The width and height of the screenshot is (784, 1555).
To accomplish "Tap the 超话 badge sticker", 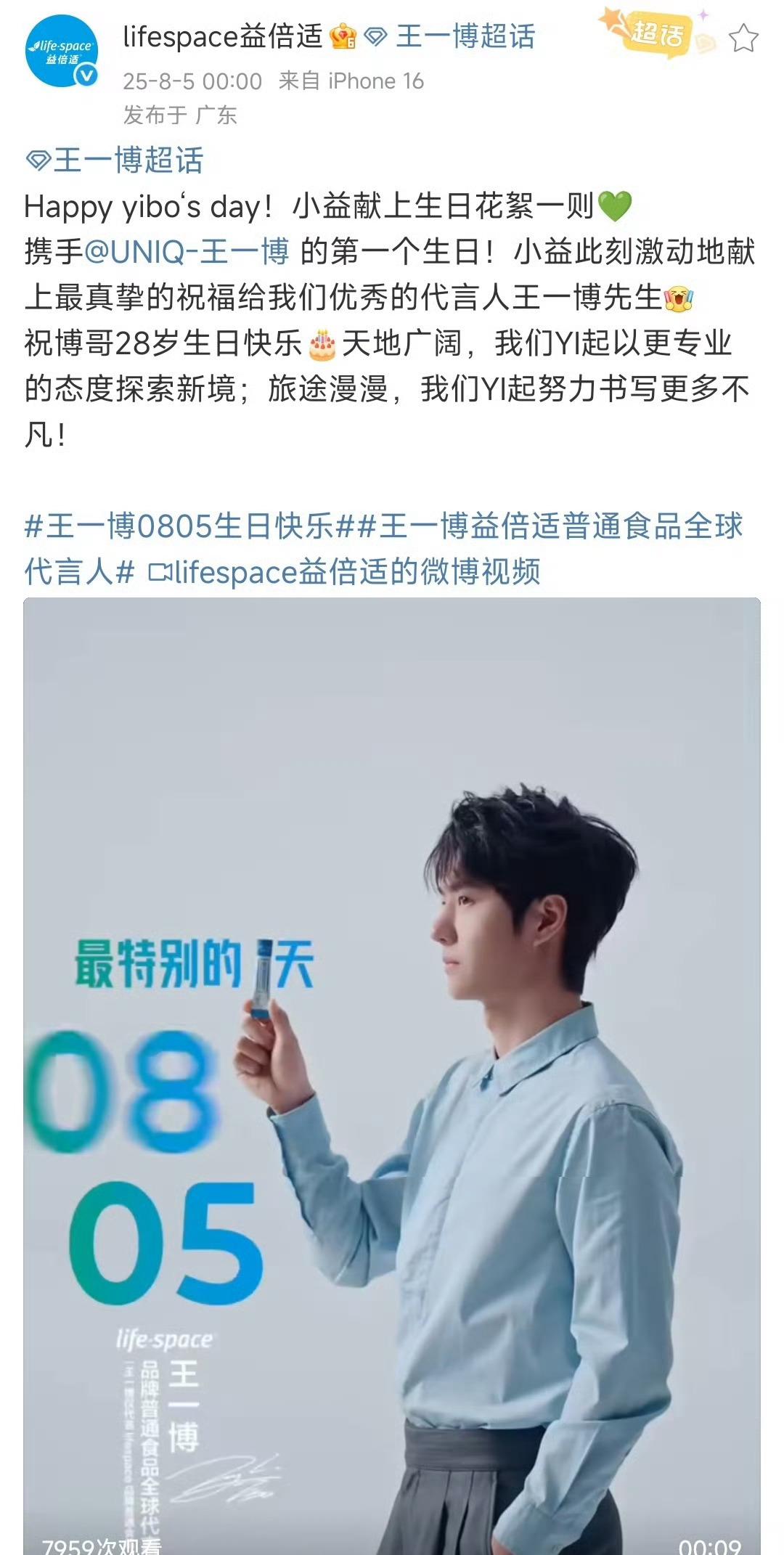I will 656,32.
